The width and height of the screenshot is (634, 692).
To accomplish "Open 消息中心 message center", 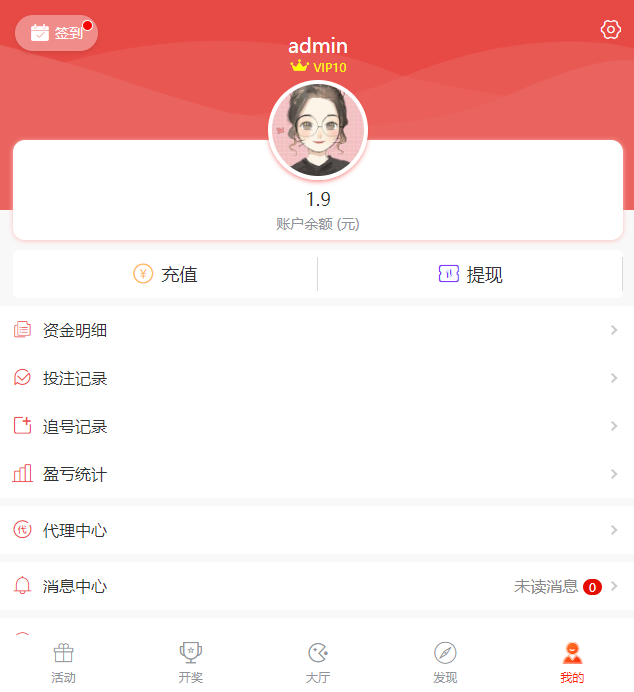I will tap(316, 586).
